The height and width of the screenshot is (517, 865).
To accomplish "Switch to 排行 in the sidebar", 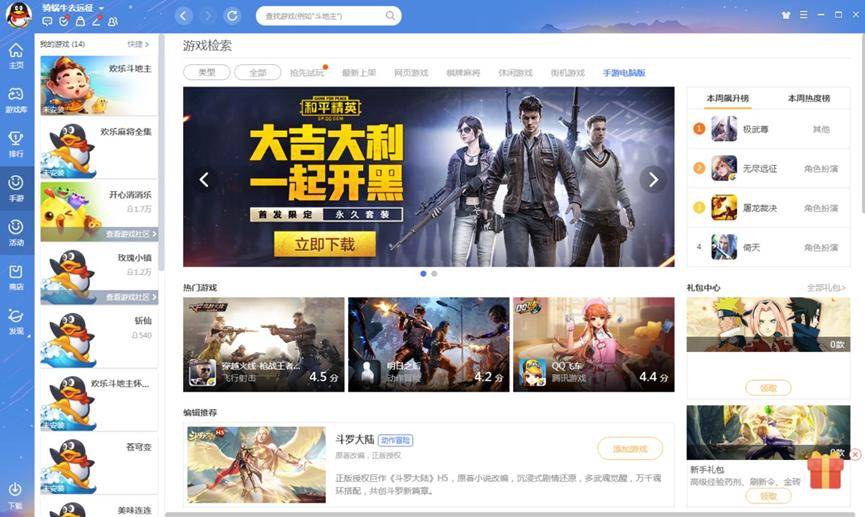I will coord(16,143).
